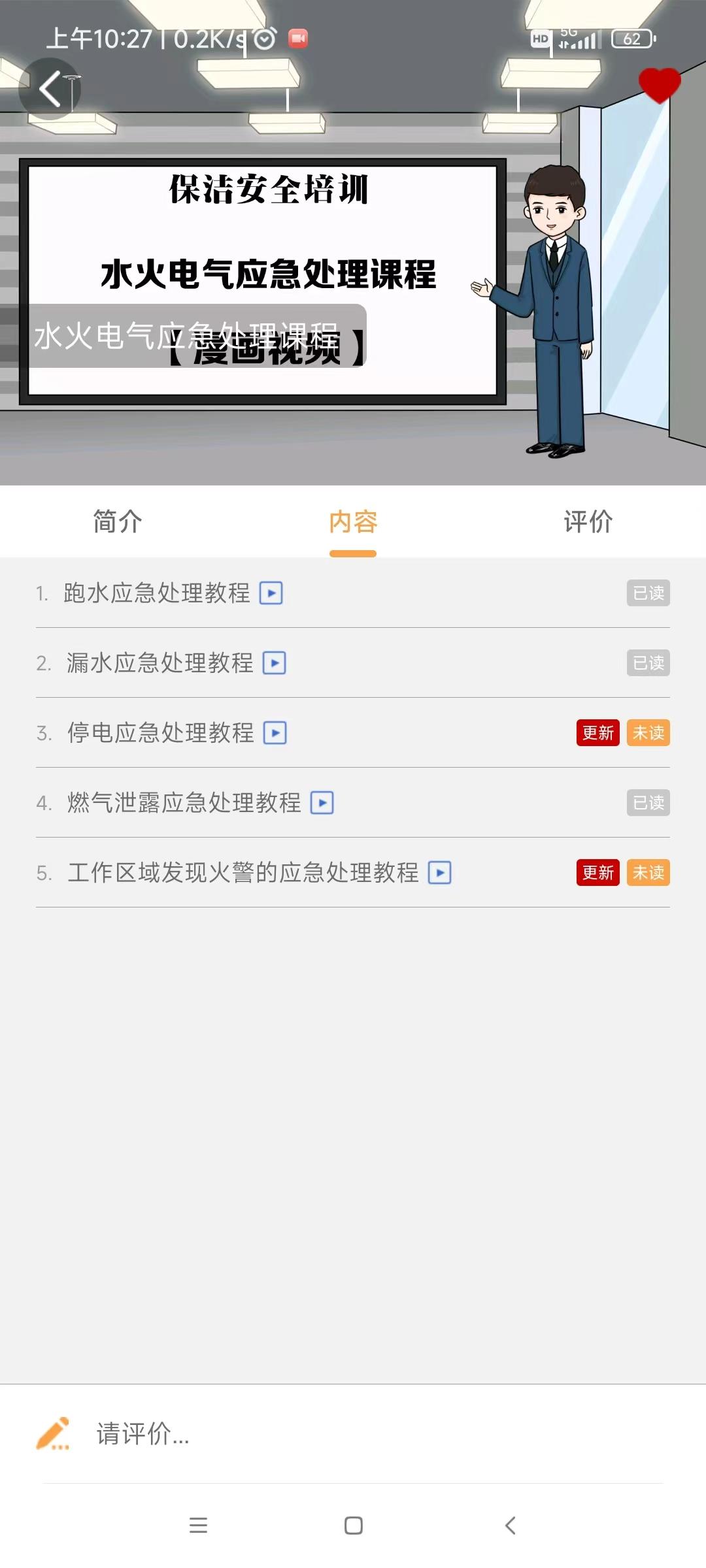
Task: Switch to the 简介 tab
Action: coord(118,522)
